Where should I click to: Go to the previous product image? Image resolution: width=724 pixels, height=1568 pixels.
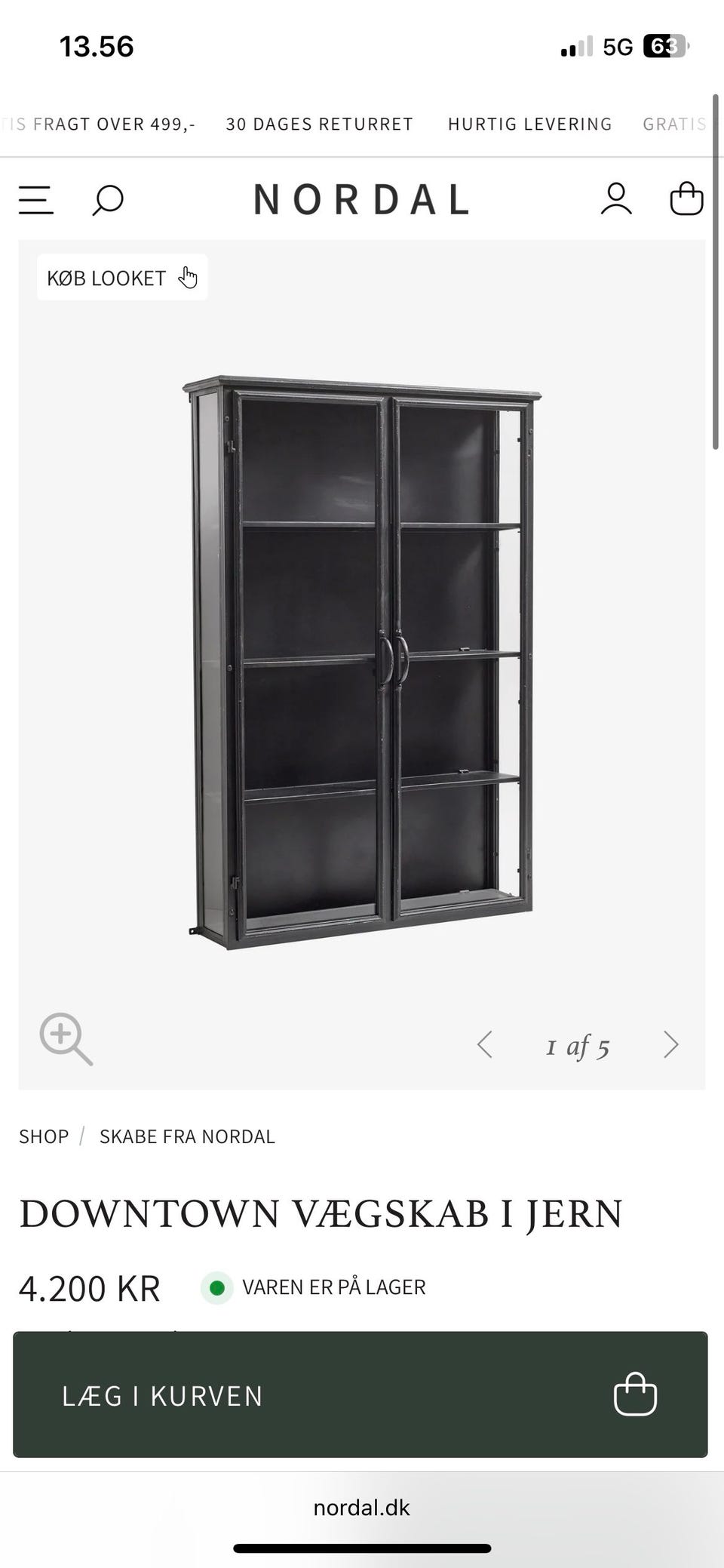(x=485, y=1045)
